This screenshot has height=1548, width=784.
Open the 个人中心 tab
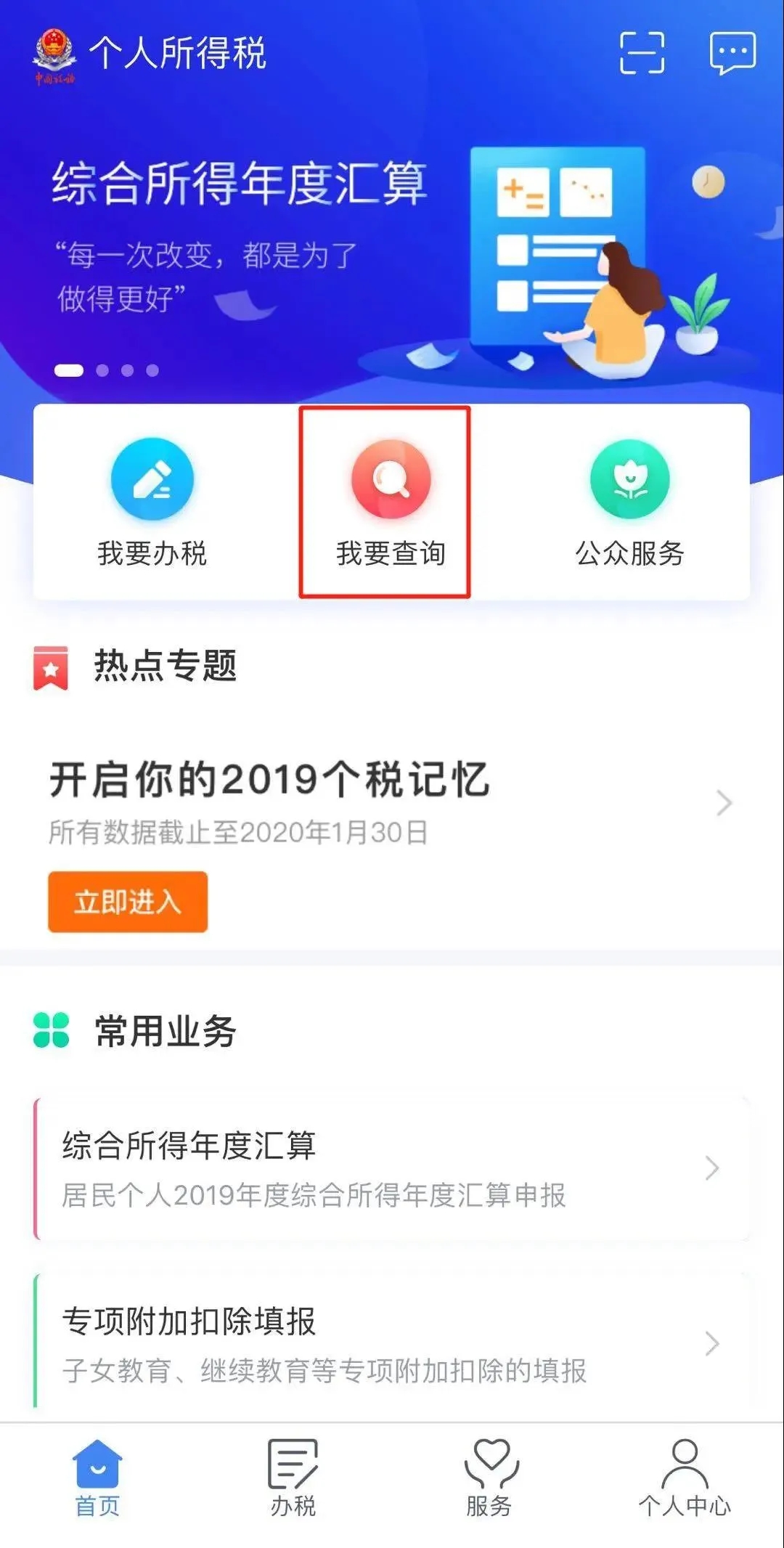[685, 1478]
